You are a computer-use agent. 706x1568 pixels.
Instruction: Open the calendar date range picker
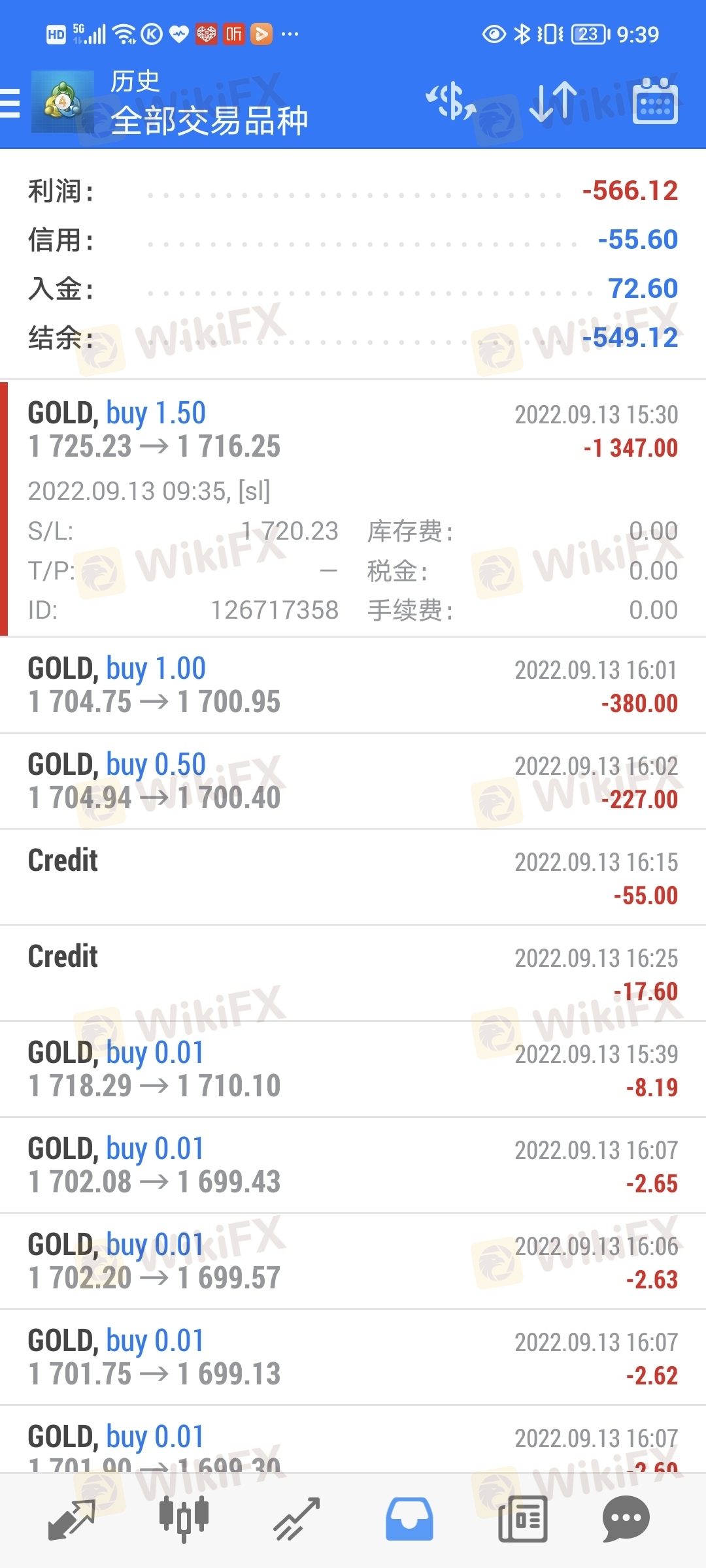coord(655,101)
